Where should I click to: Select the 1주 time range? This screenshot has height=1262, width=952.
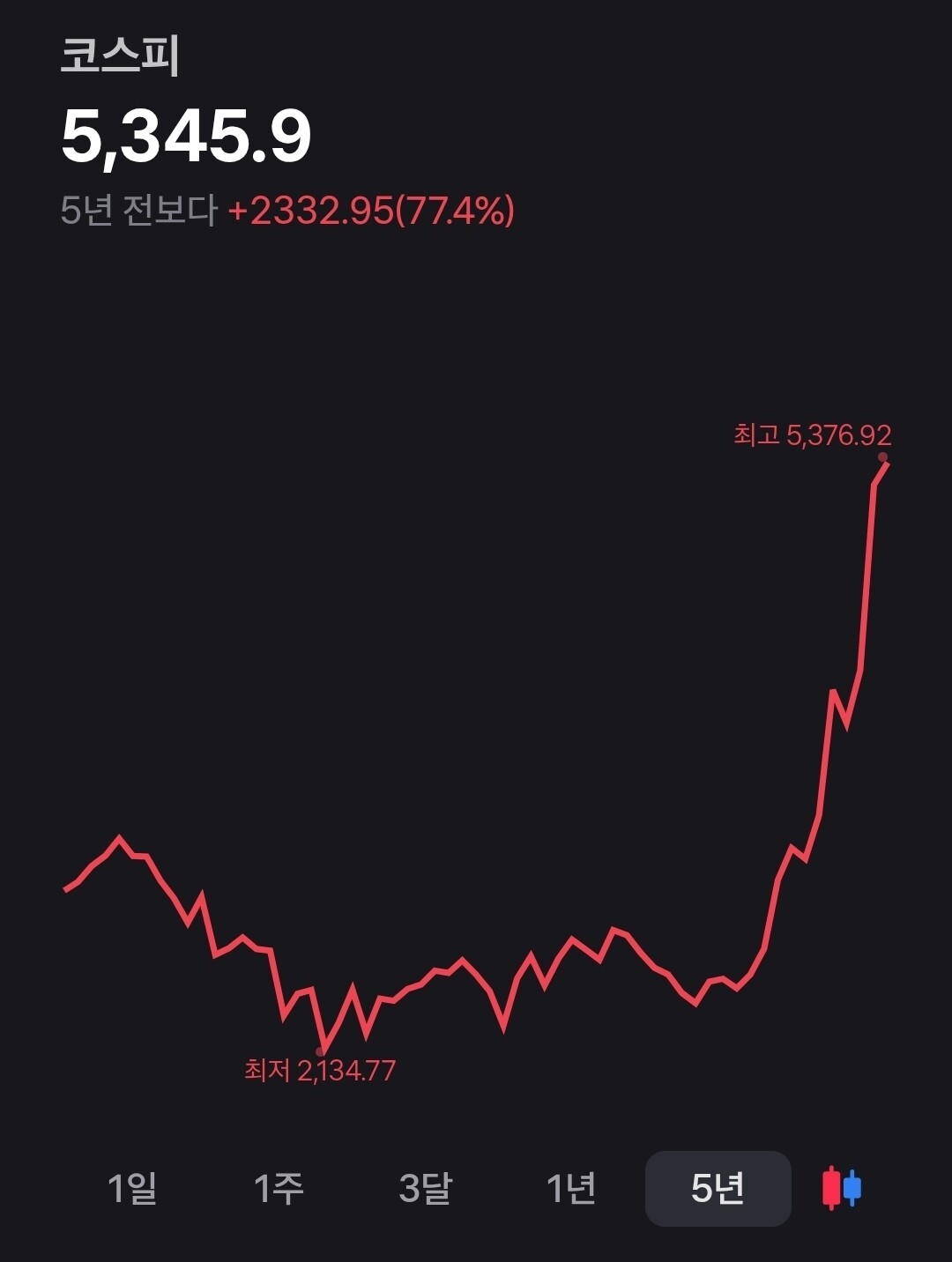[x=279, y=1188]
